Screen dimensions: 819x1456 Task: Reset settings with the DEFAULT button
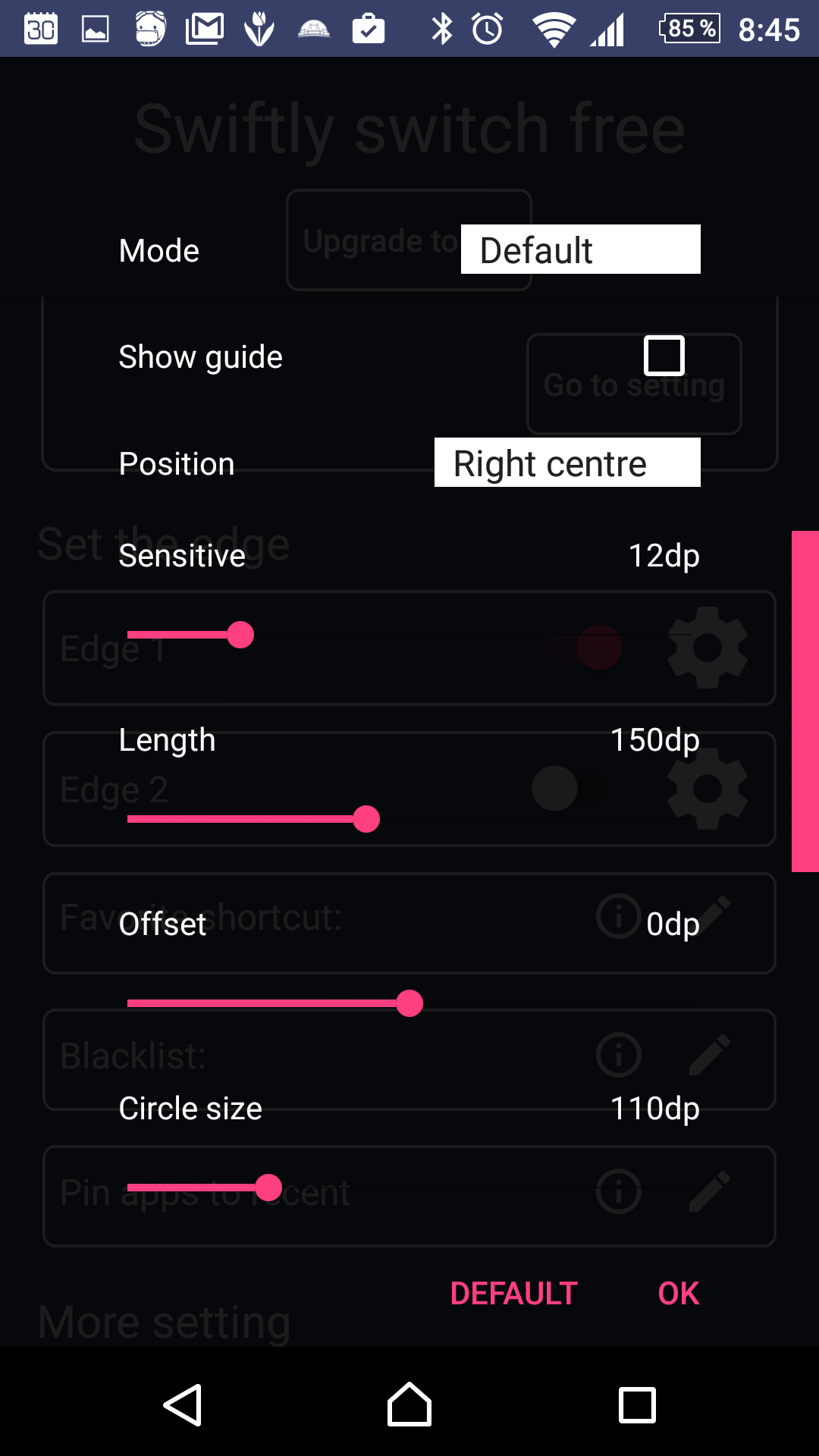click(514, 1294)
